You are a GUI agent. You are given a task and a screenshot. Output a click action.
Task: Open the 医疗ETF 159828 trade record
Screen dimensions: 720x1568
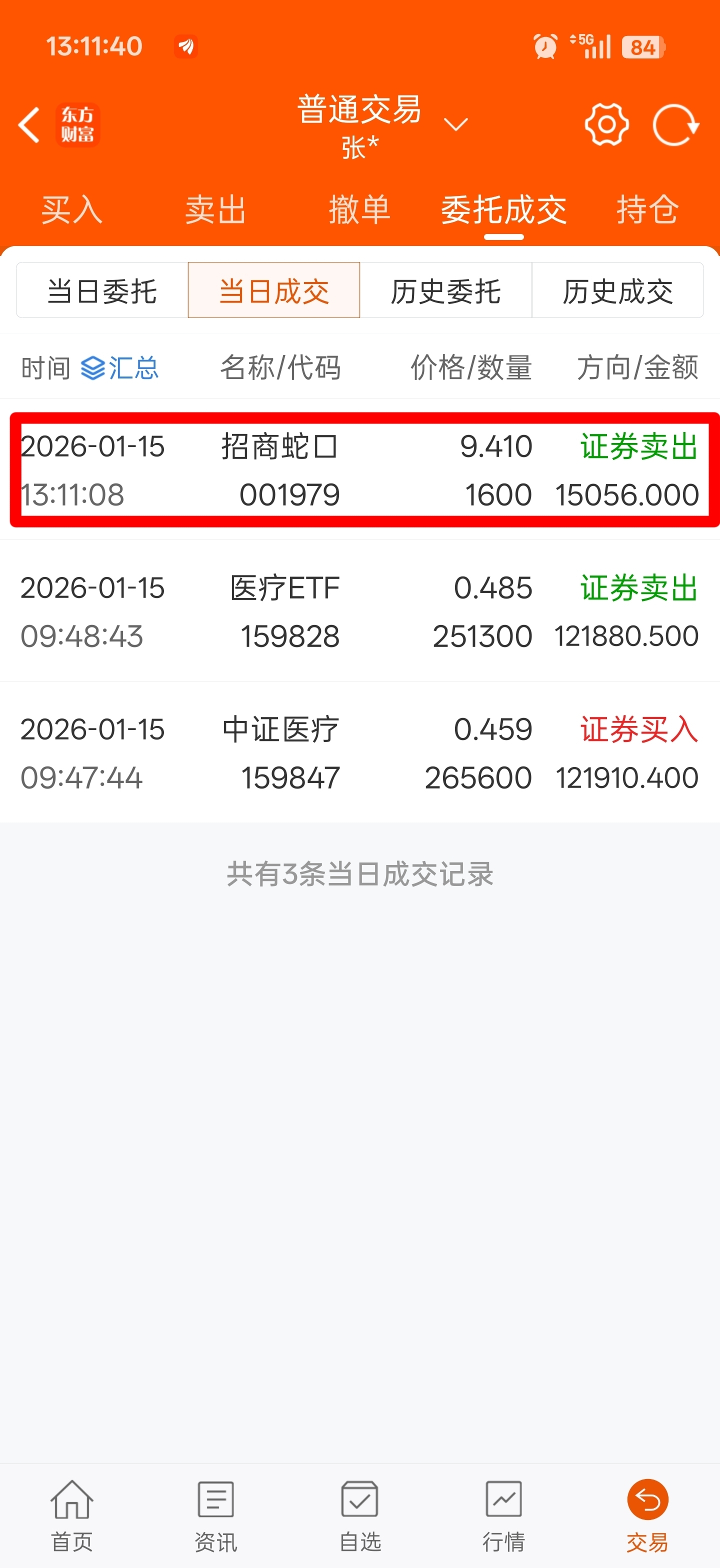pyautogui.click(x=359, y=611)
